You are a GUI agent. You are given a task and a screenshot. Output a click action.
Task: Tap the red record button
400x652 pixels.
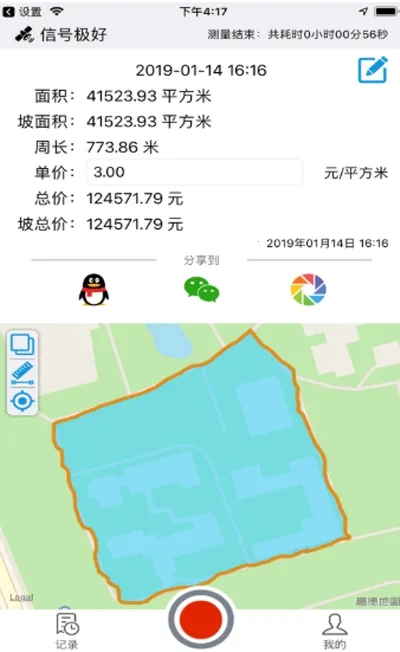[x=201, y=619]
